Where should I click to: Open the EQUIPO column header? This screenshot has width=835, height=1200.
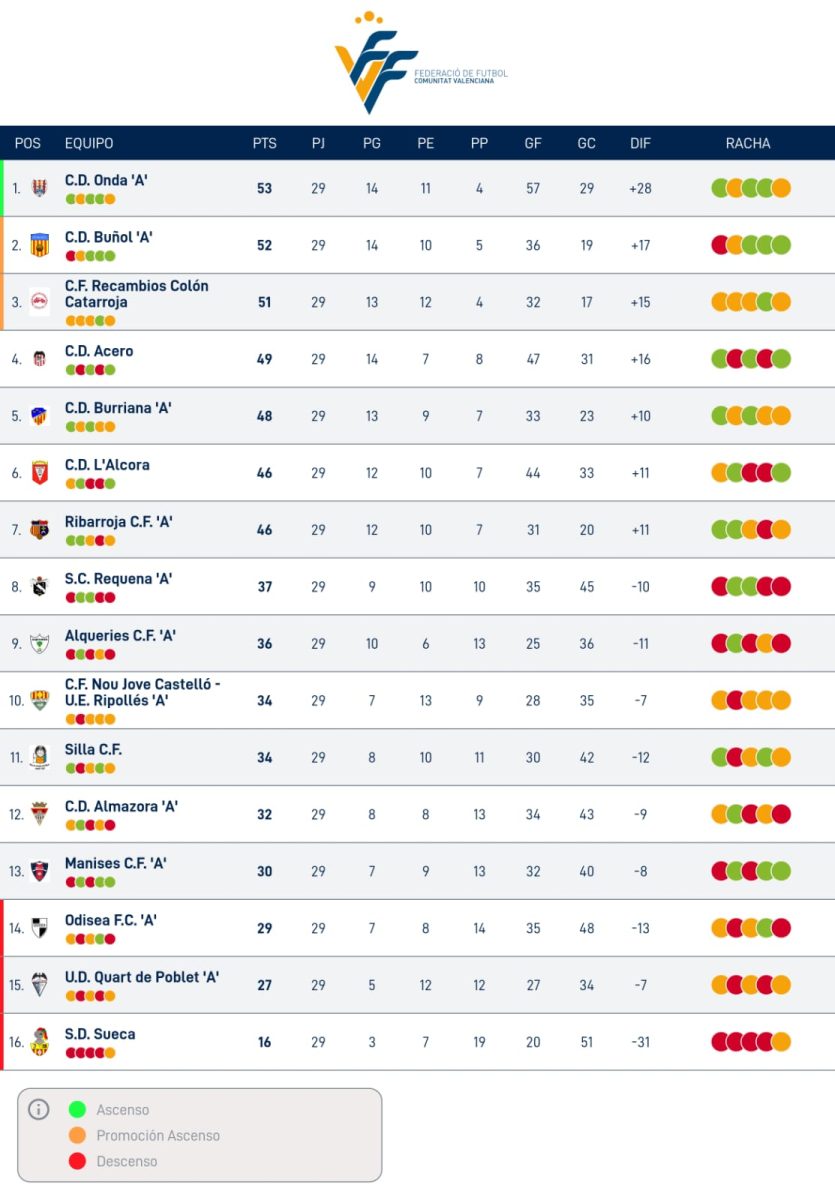(x=88, y=143)
